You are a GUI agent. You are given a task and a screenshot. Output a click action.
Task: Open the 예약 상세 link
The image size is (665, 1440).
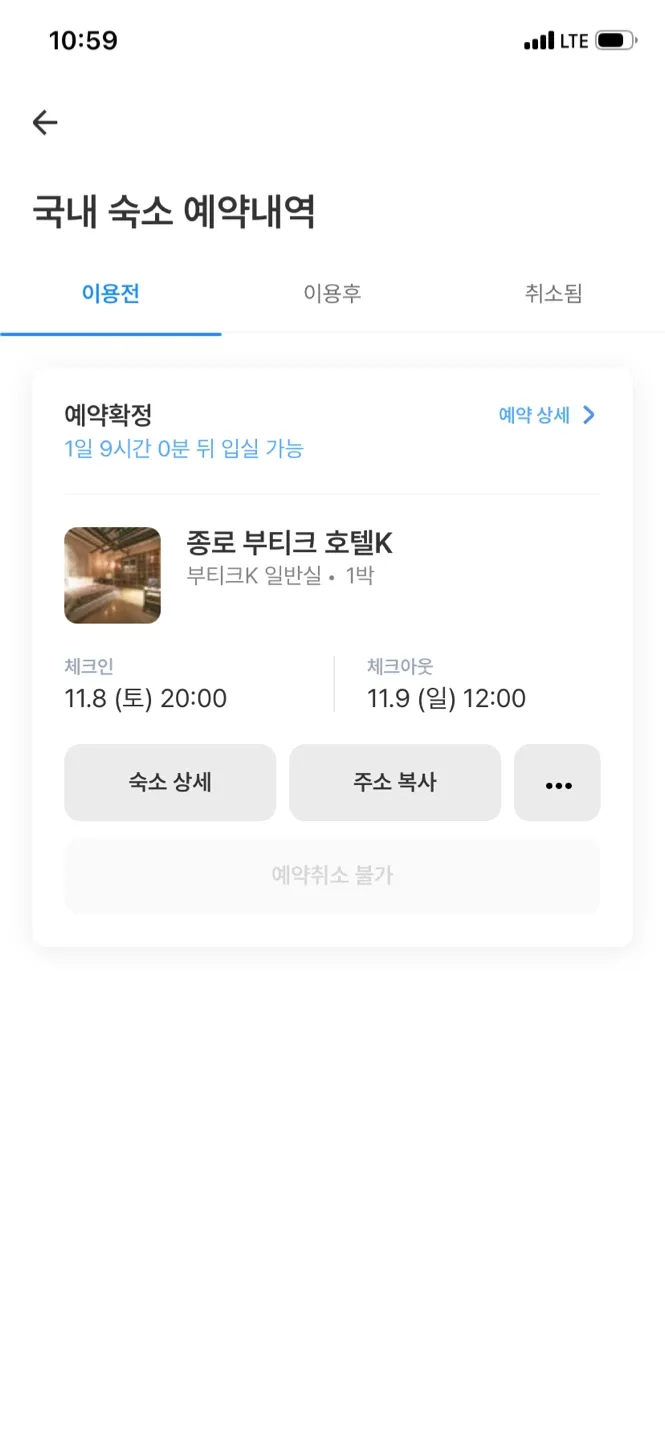point(546,415)
